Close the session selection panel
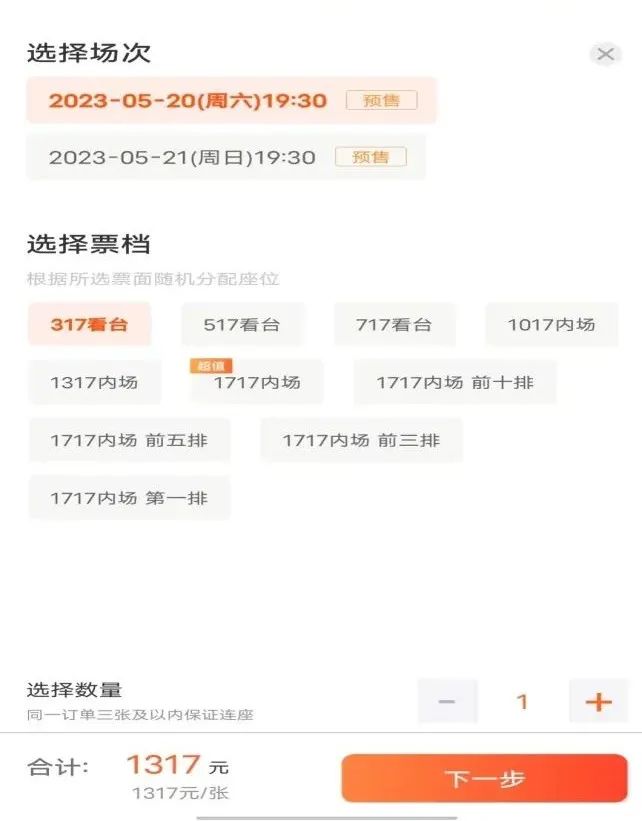Screen dimensions: 642x821 (605, 54)
